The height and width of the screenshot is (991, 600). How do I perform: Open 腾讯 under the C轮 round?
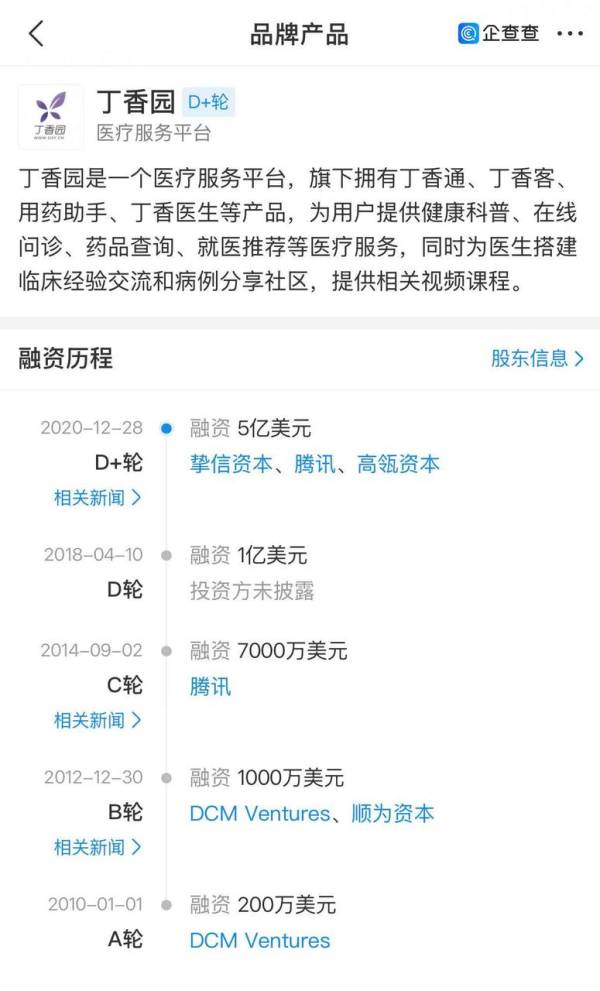(211, 686)
